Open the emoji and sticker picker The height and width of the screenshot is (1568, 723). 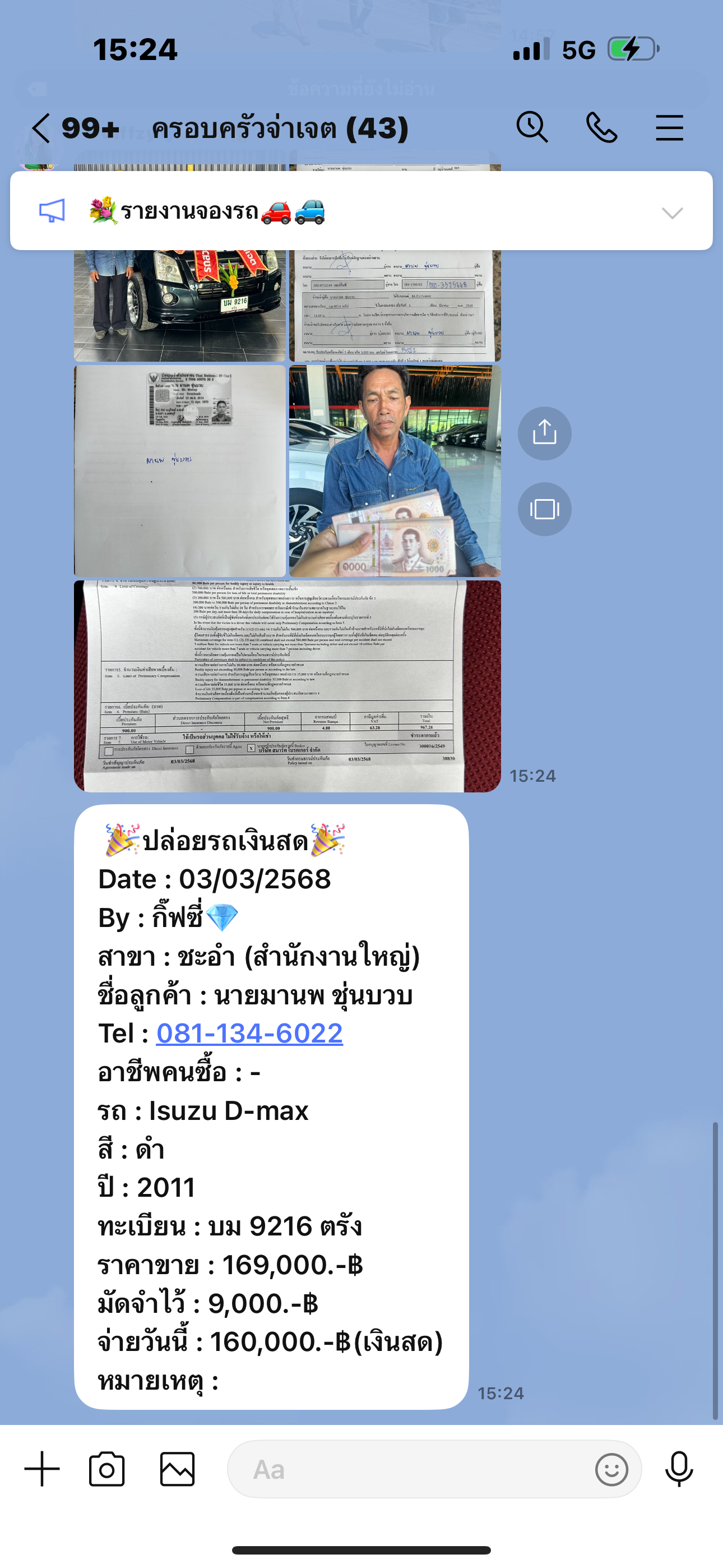tap(611, 1469)
